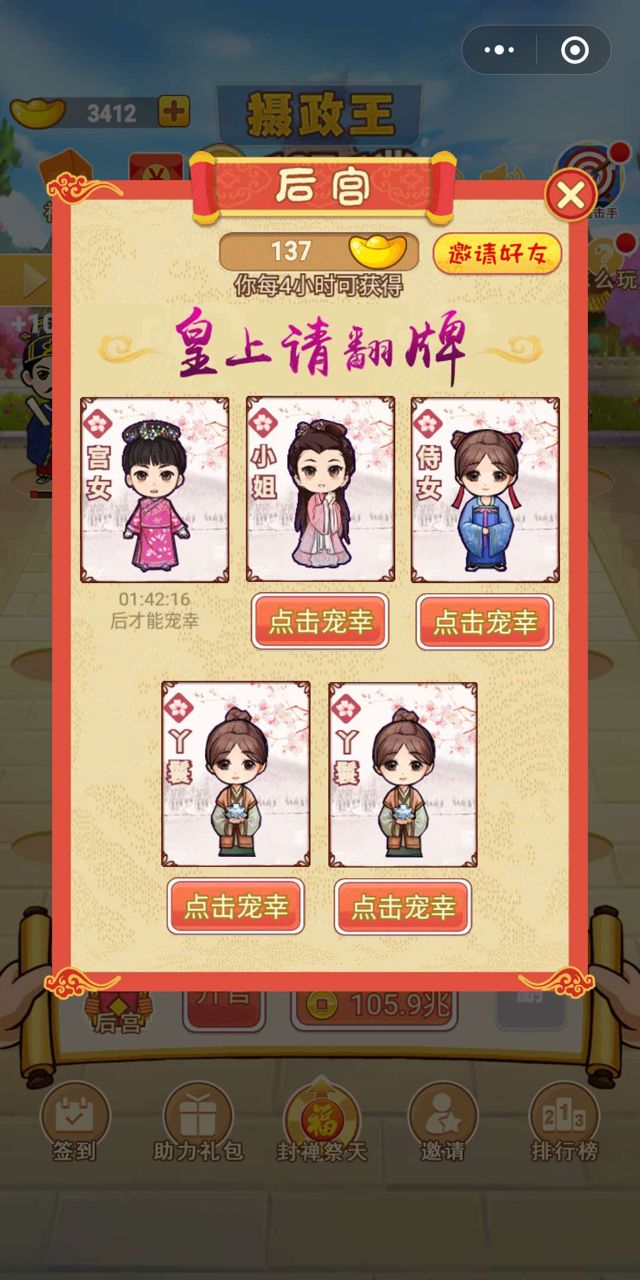The height and width of the screenshot is (1280, 640).
Task: Close the mini program via the circle icon
Action: [574, 50]
